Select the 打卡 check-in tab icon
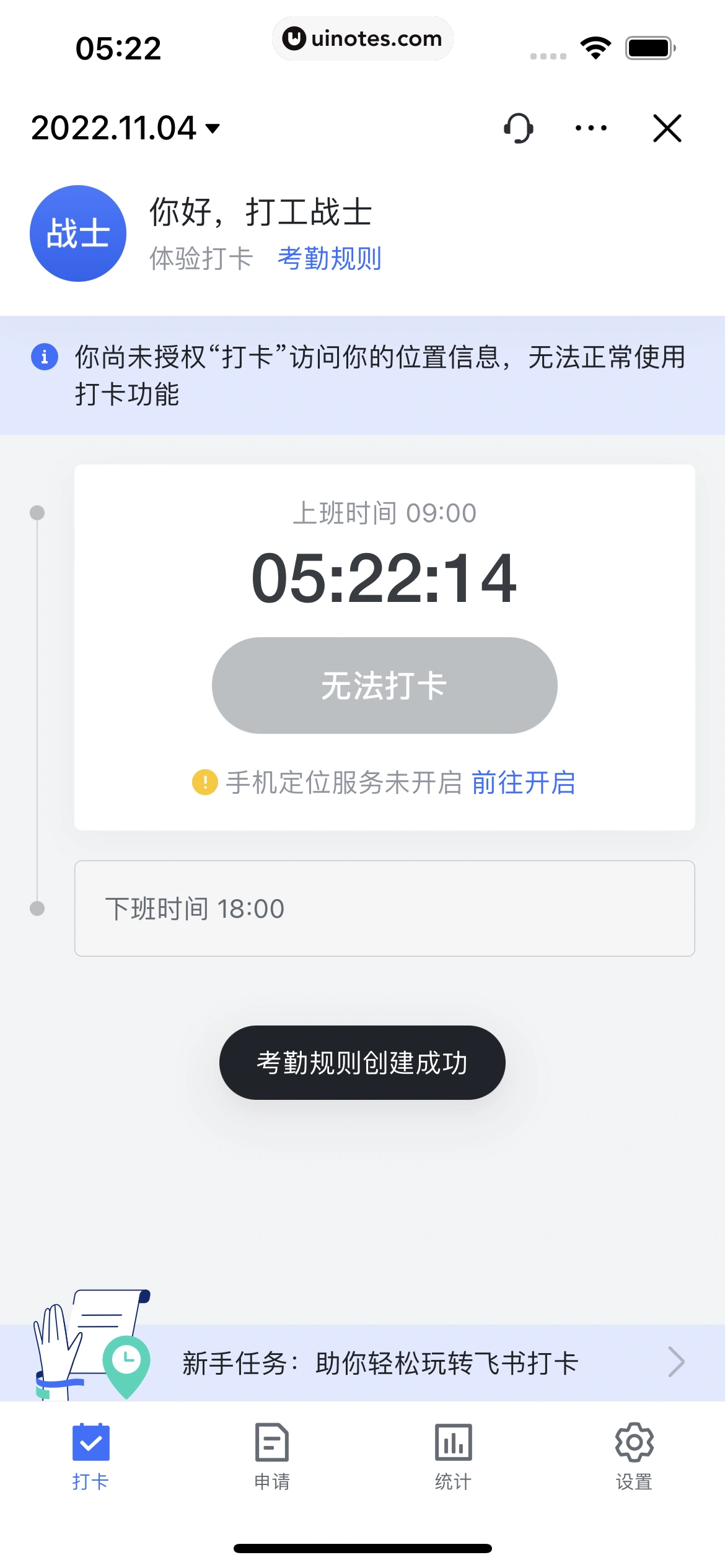 (90, 1443)
